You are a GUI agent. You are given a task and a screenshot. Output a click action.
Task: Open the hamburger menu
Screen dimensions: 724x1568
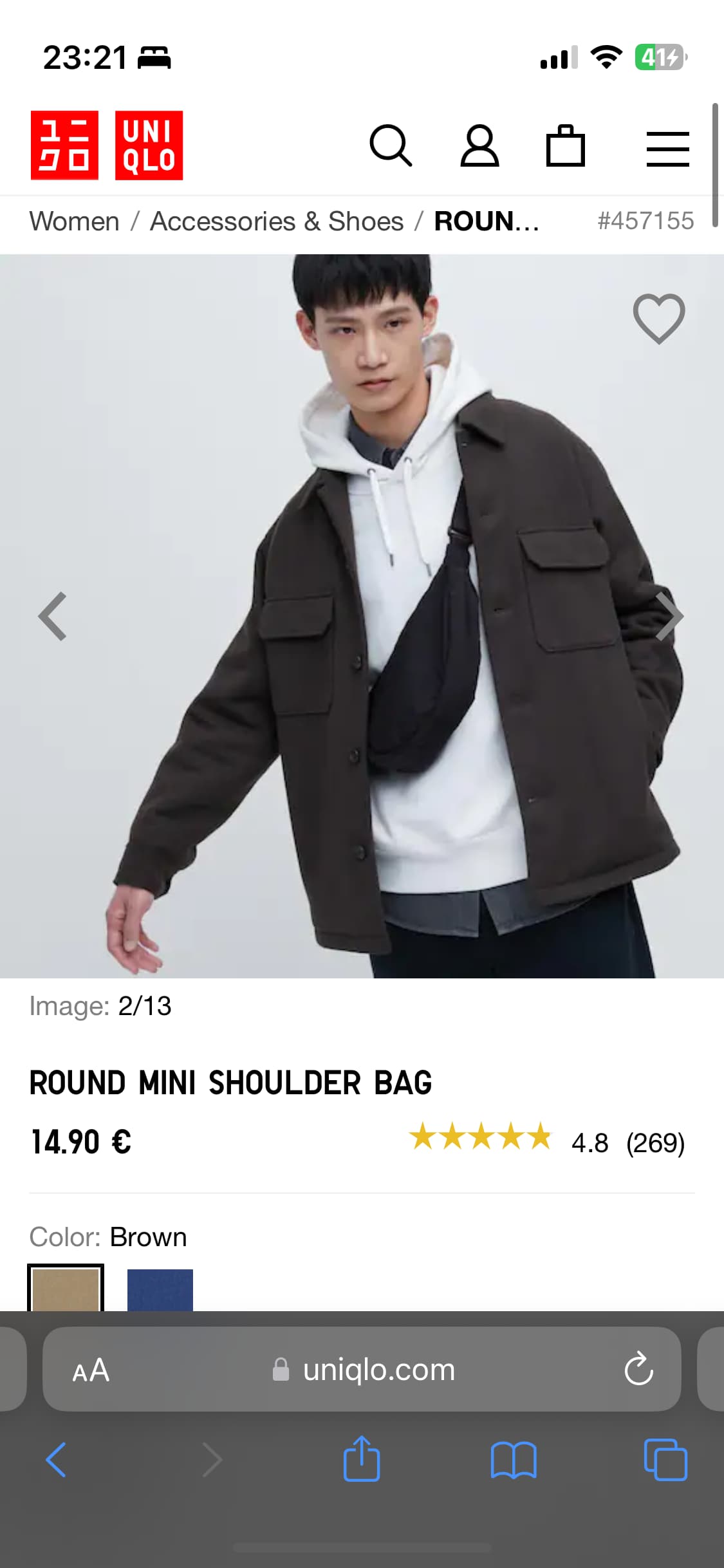(667, 149)
